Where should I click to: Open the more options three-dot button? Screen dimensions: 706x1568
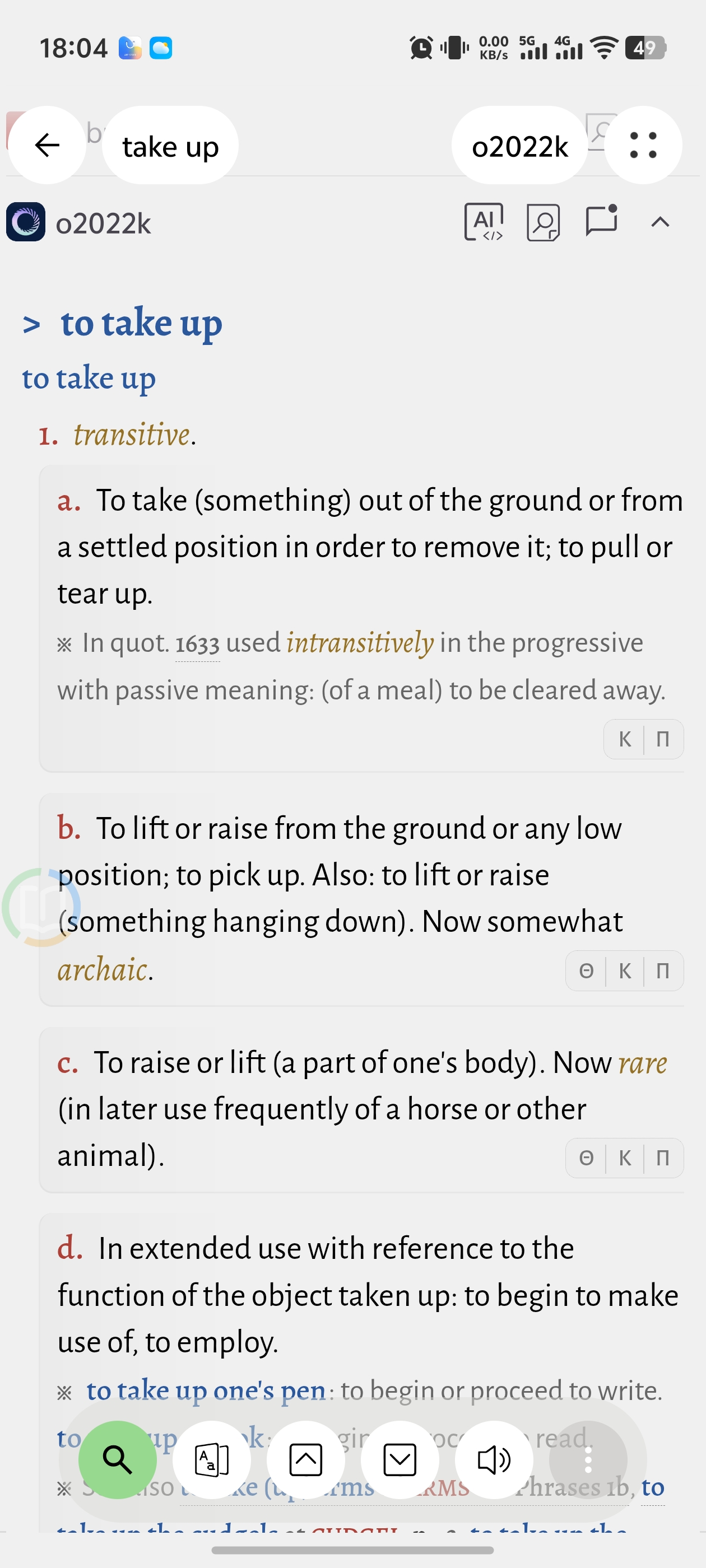[588, 1460]
